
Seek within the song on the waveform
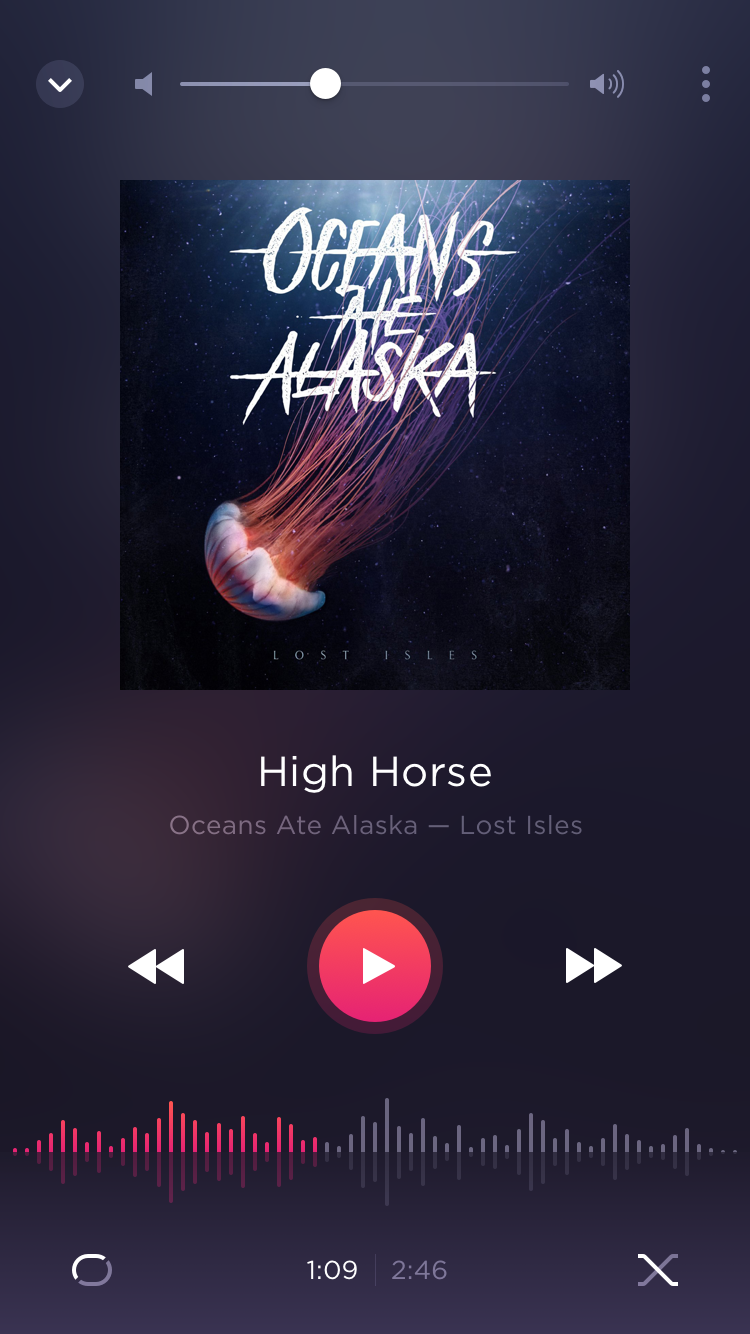click(375, 1151)
